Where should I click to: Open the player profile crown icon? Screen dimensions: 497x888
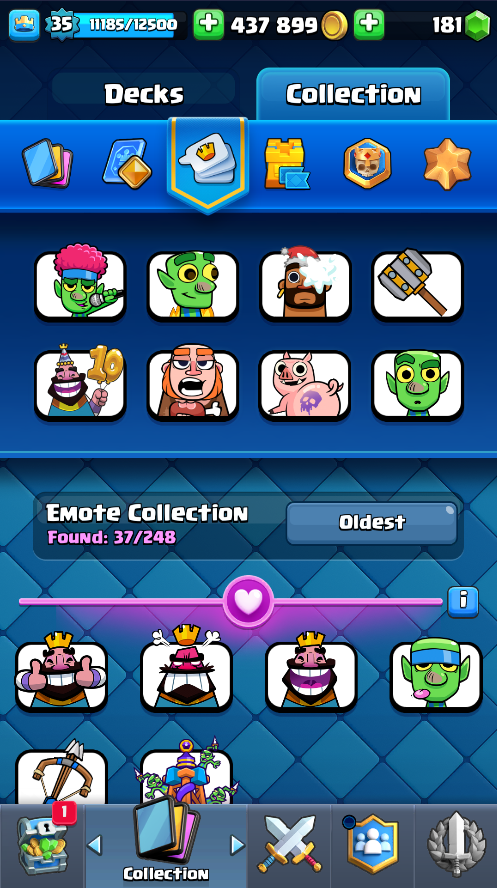pyautogui.click(x=24, y=25)
